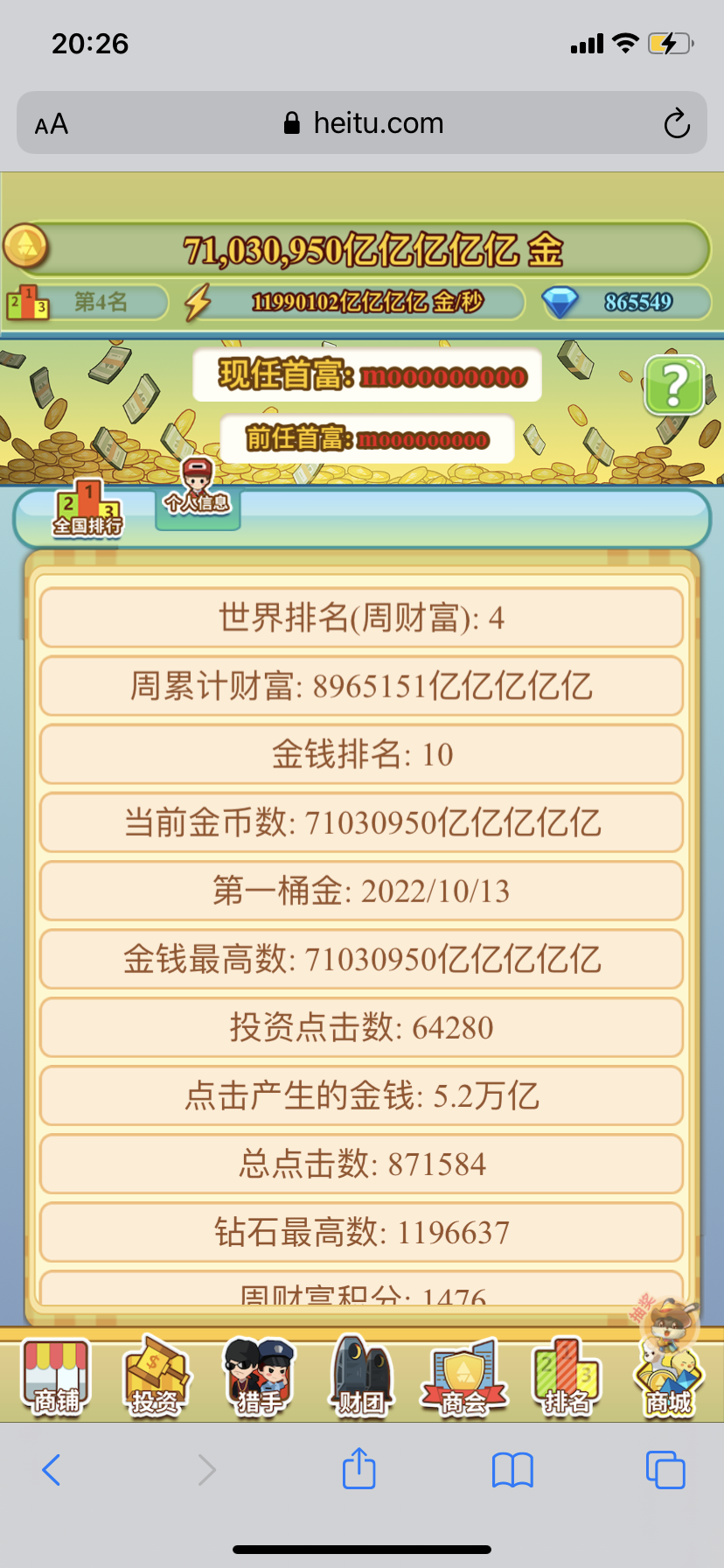Show all open Safari tabs
The height and width of the screenshot is (1568, 724).
pyautogui.click(x=665, y=1470)
